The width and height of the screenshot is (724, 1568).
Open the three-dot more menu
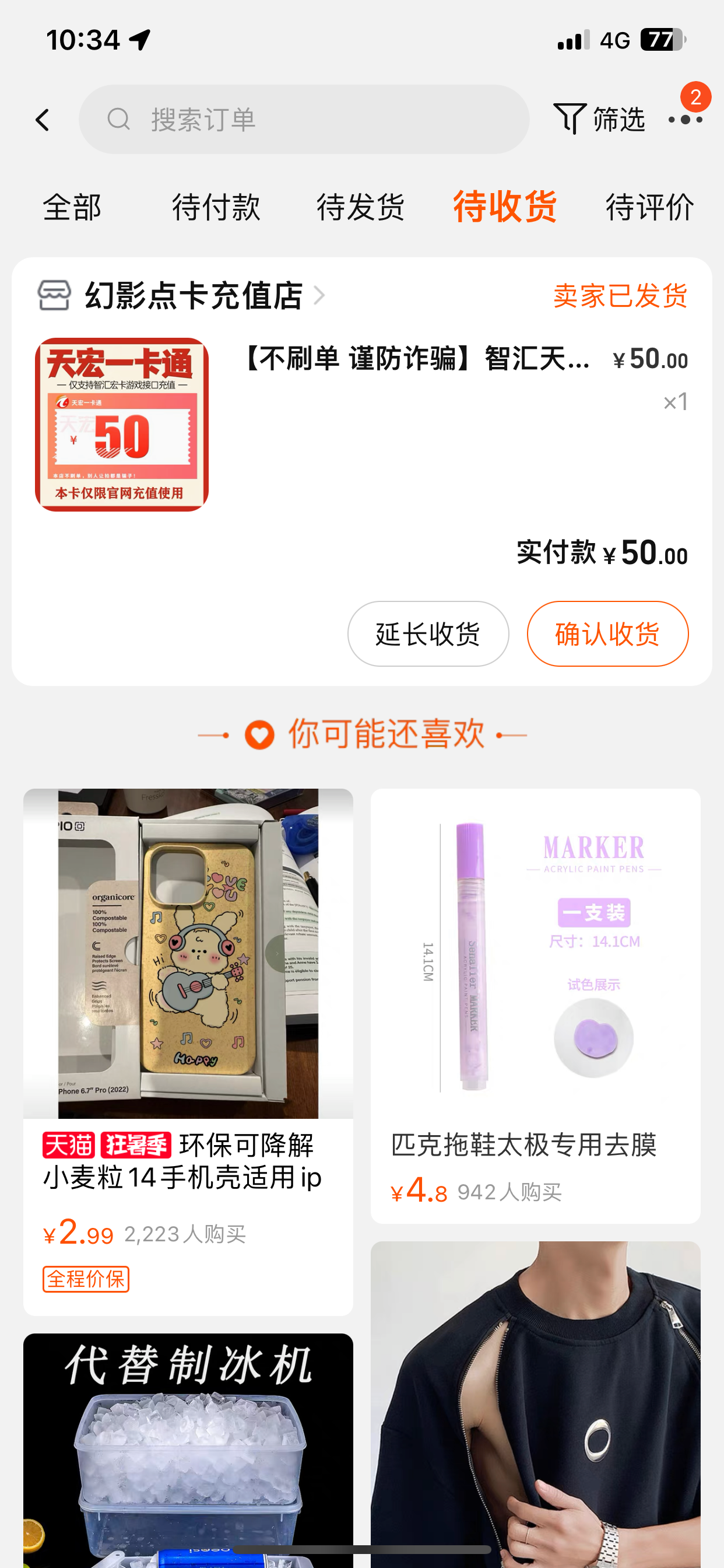[685, 120]
